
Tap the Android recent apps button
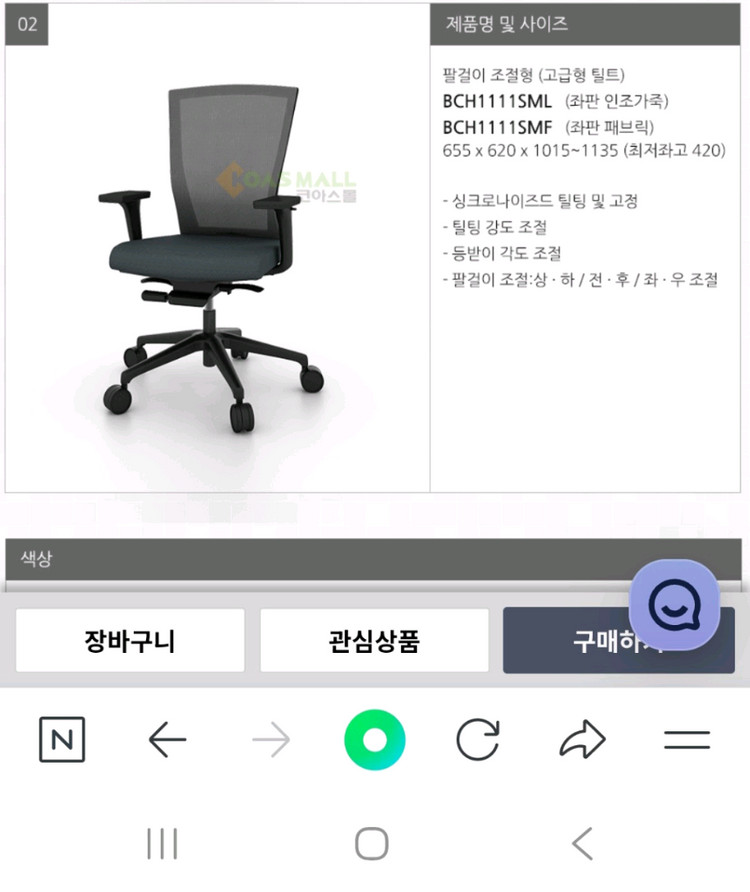click(x=163, y=843)
